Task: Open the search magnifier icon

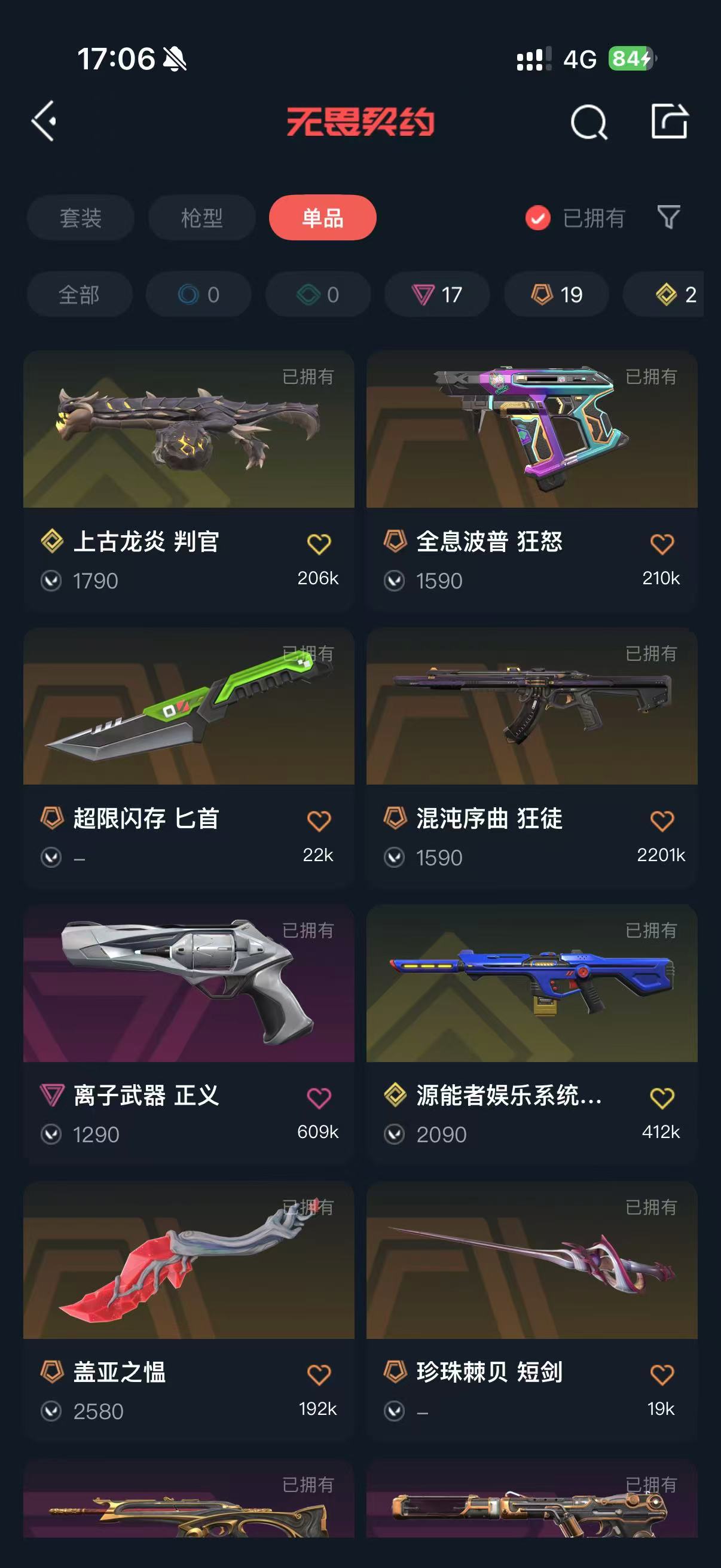Action: [x=588, y=123]
